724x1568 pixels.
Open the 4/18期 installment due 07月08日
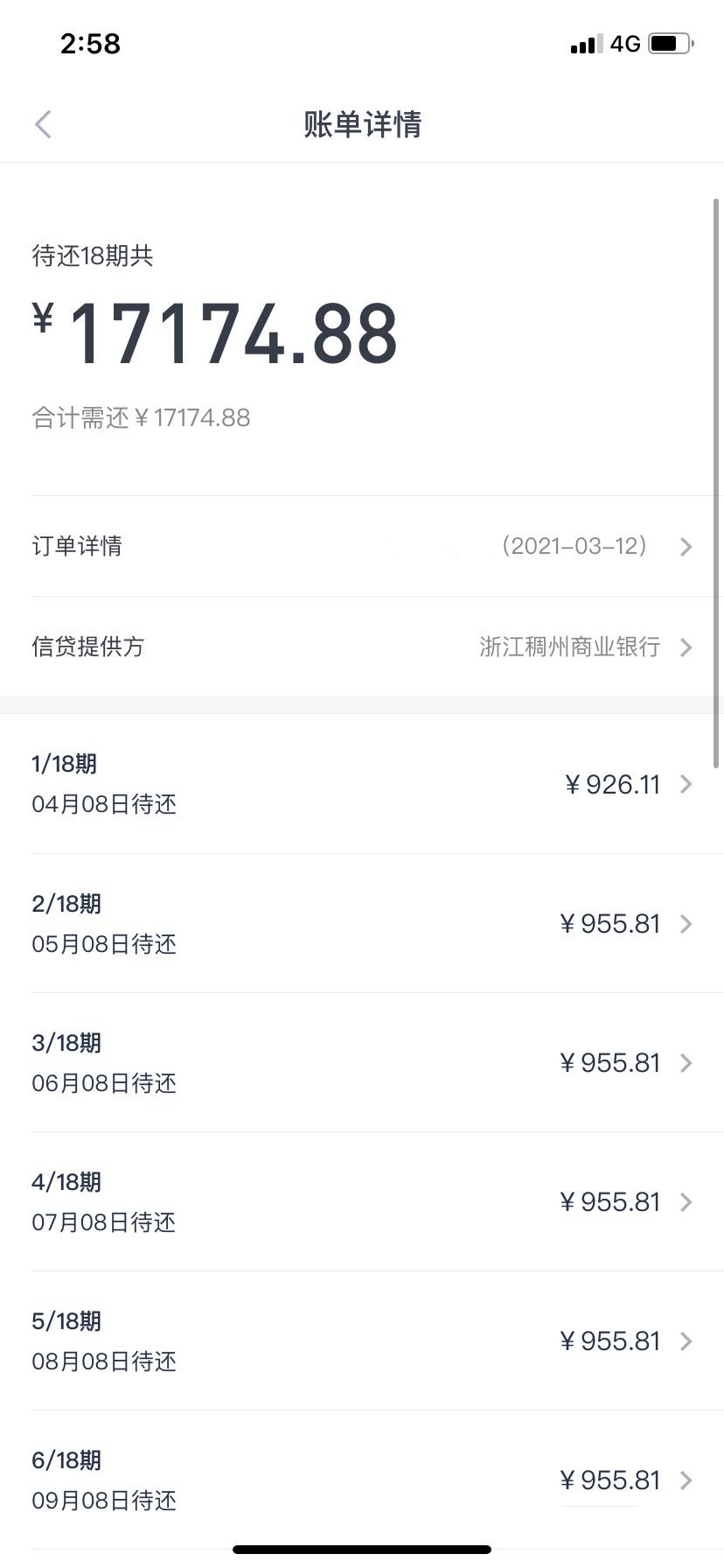(362, 1201)
